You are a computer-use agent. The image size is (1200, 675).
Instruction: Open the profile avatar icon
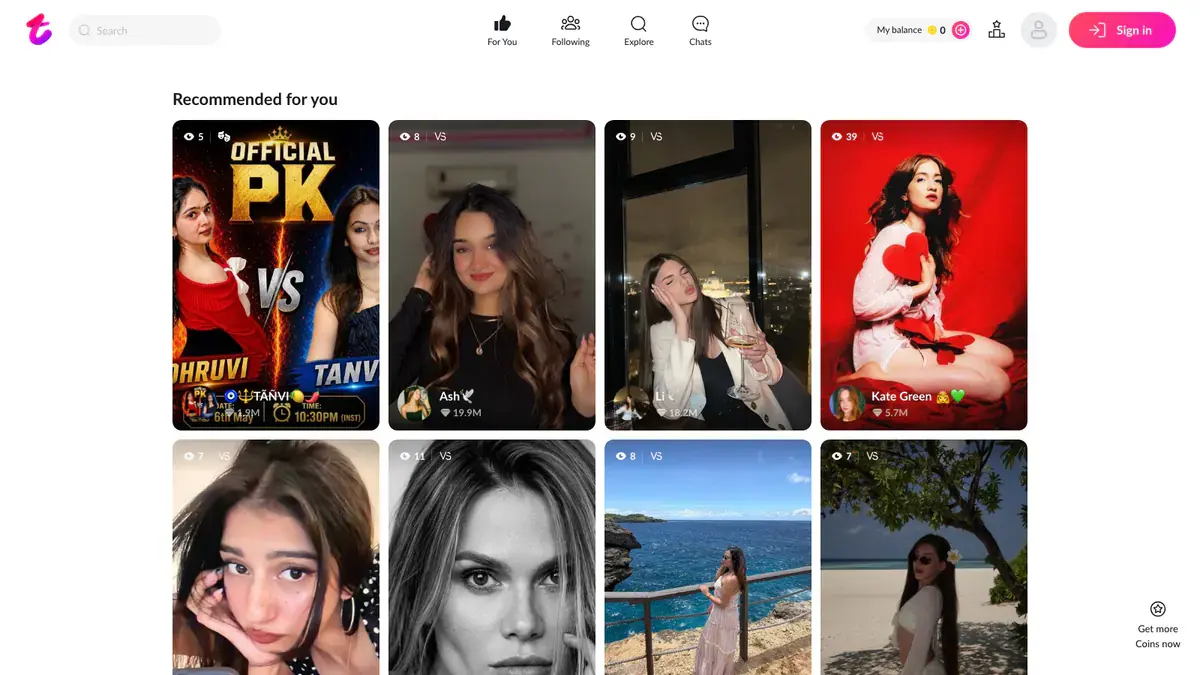coord(1038,30)
